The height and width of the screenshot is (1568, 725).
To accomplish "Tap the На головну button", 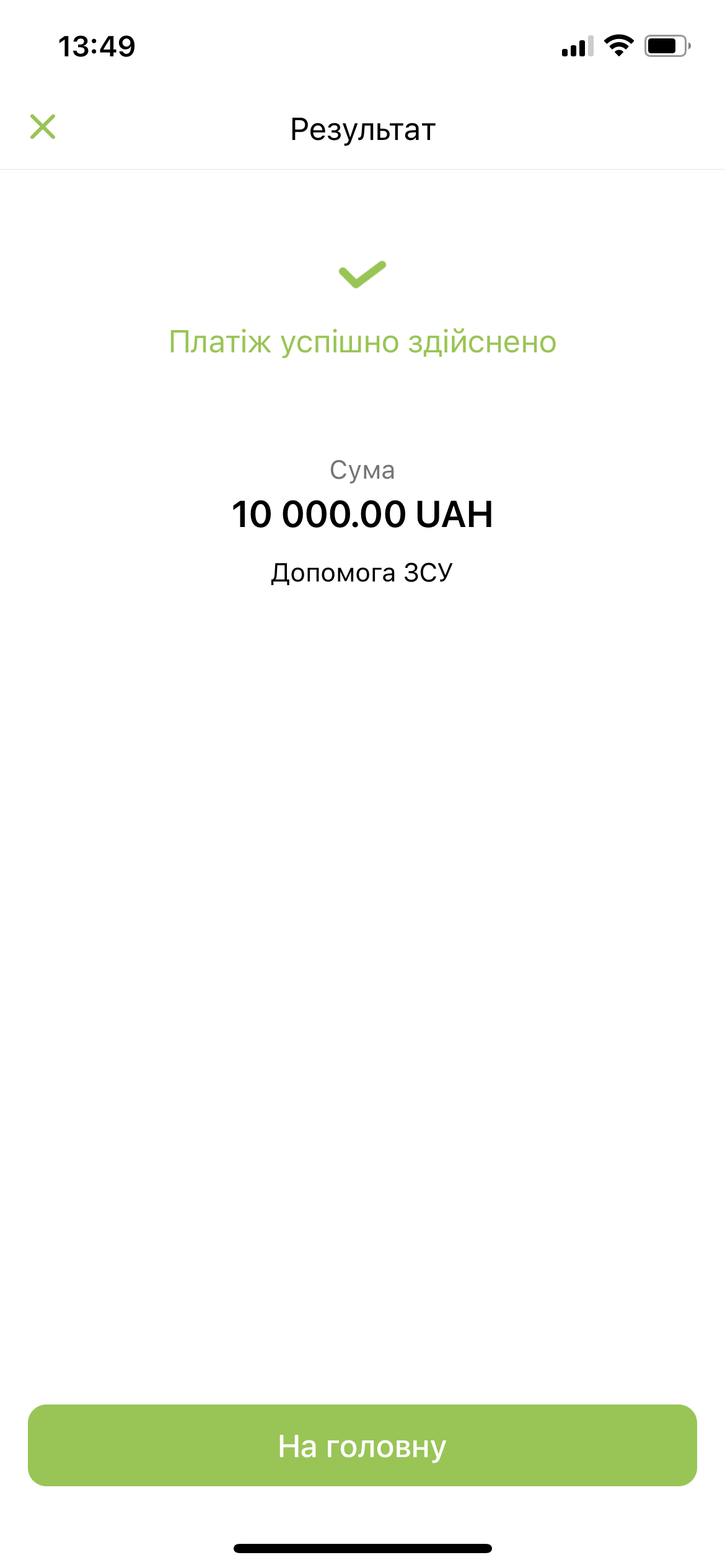I will point(362,1446).
